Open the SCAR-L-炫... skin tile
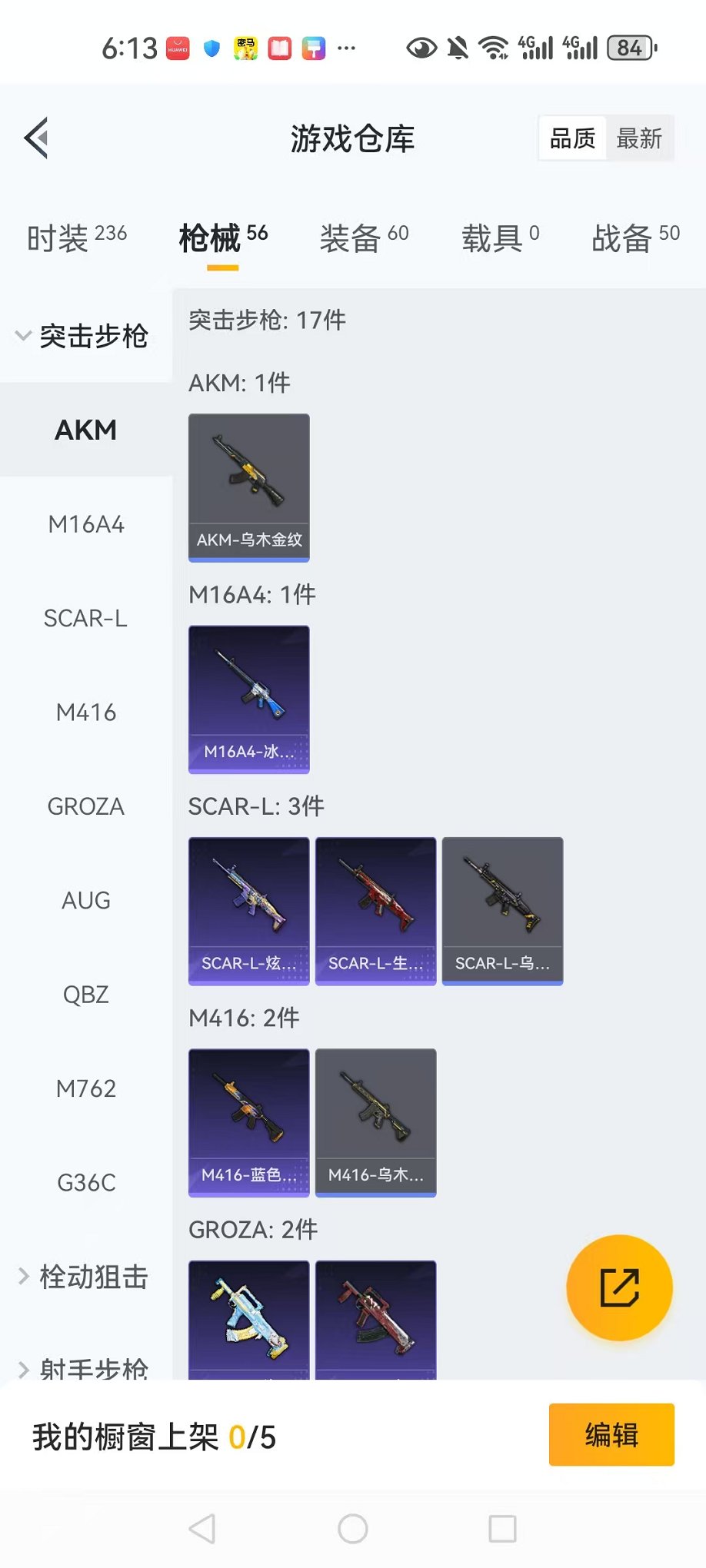Screen dimensions: 706x1568 pyautogui.click(x=249, y=911)
